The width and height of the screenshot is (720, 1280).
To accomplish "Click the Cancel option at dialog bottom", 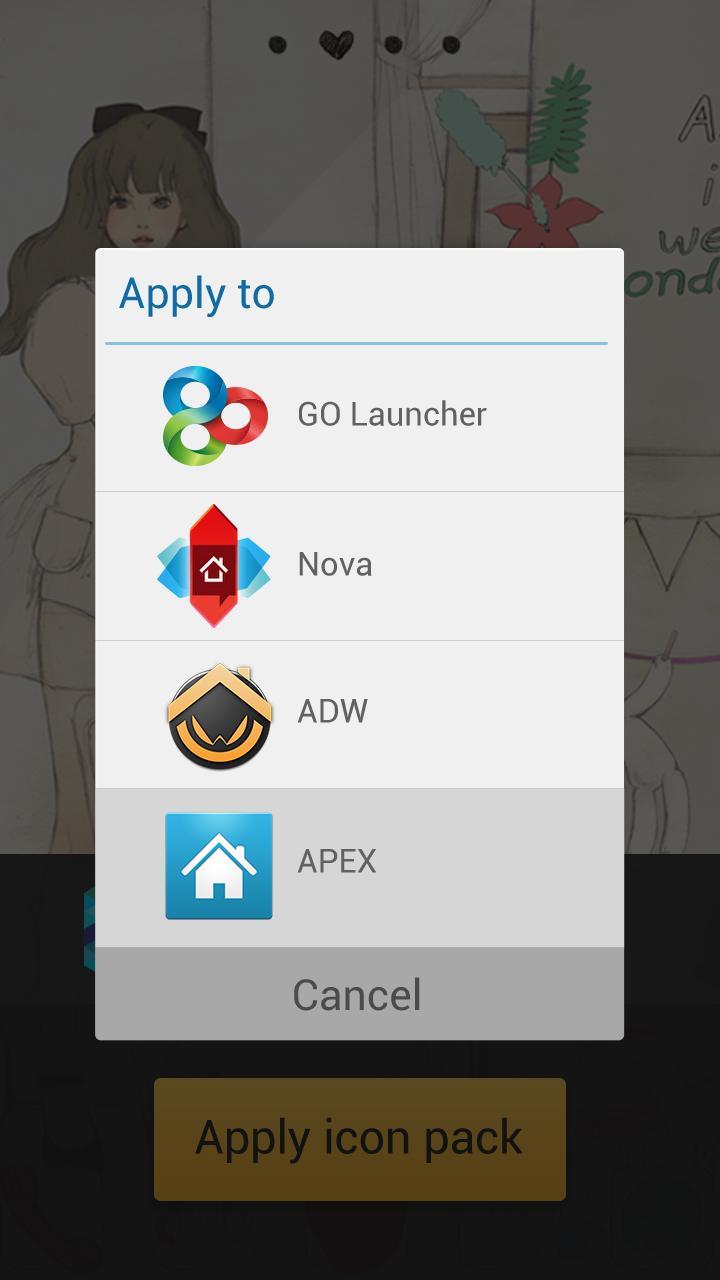I will pos(357,993).
